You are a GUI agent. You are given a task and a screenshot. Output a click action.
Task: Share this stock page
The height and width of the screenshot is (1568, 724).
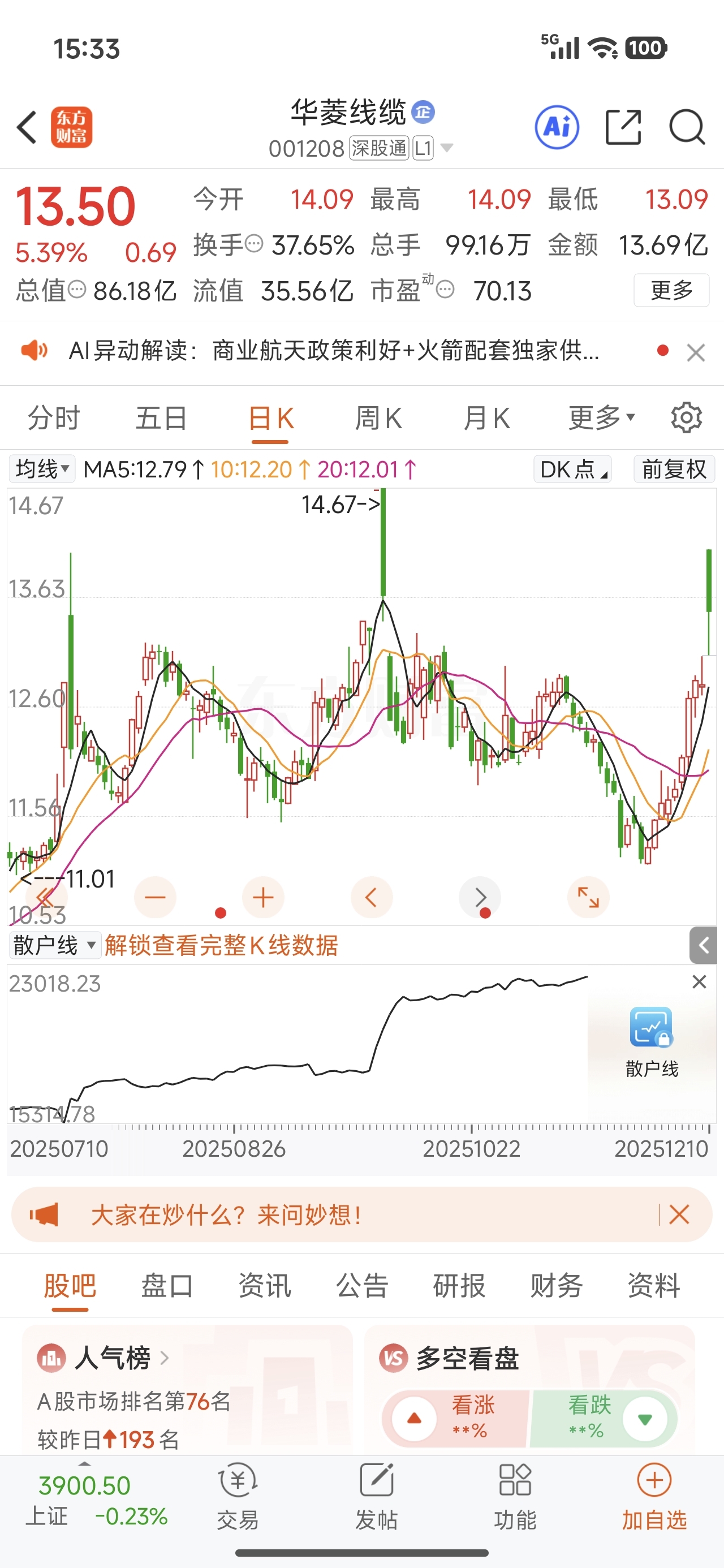click(623, 127)
